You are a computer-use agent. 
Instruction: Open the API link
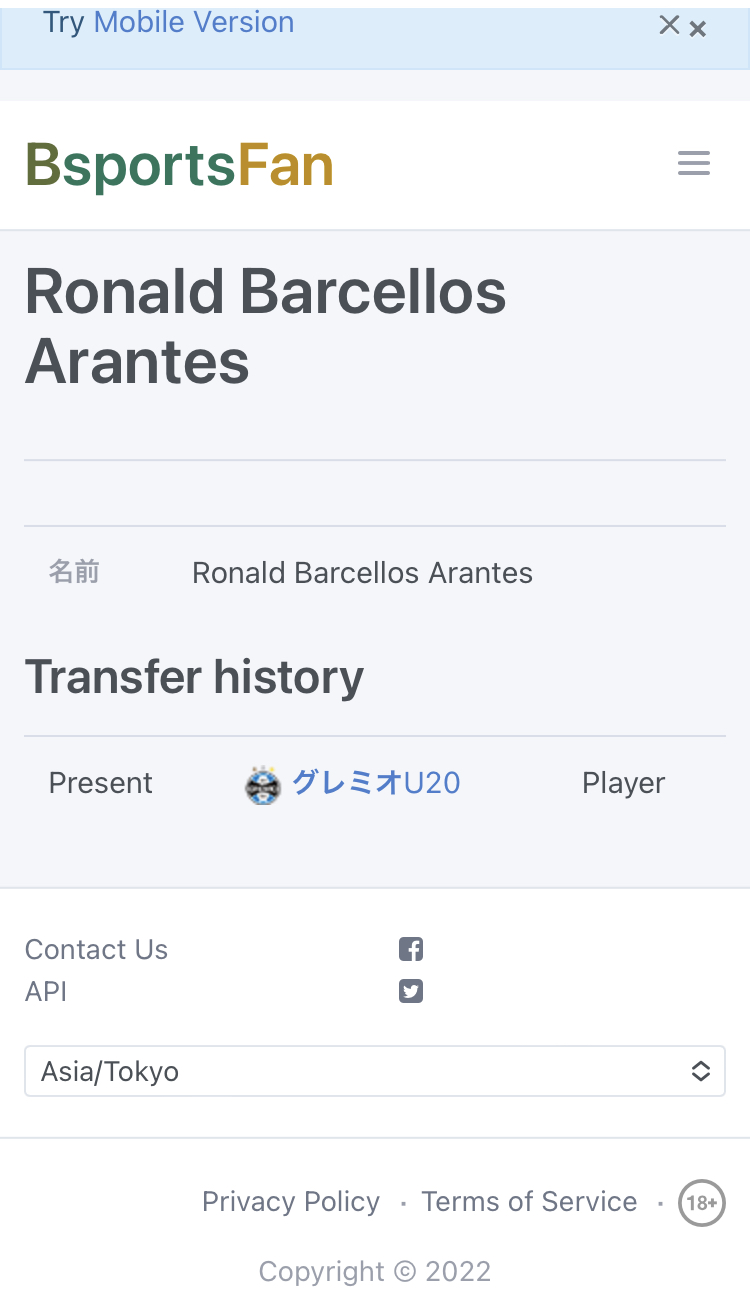point(46,991)
